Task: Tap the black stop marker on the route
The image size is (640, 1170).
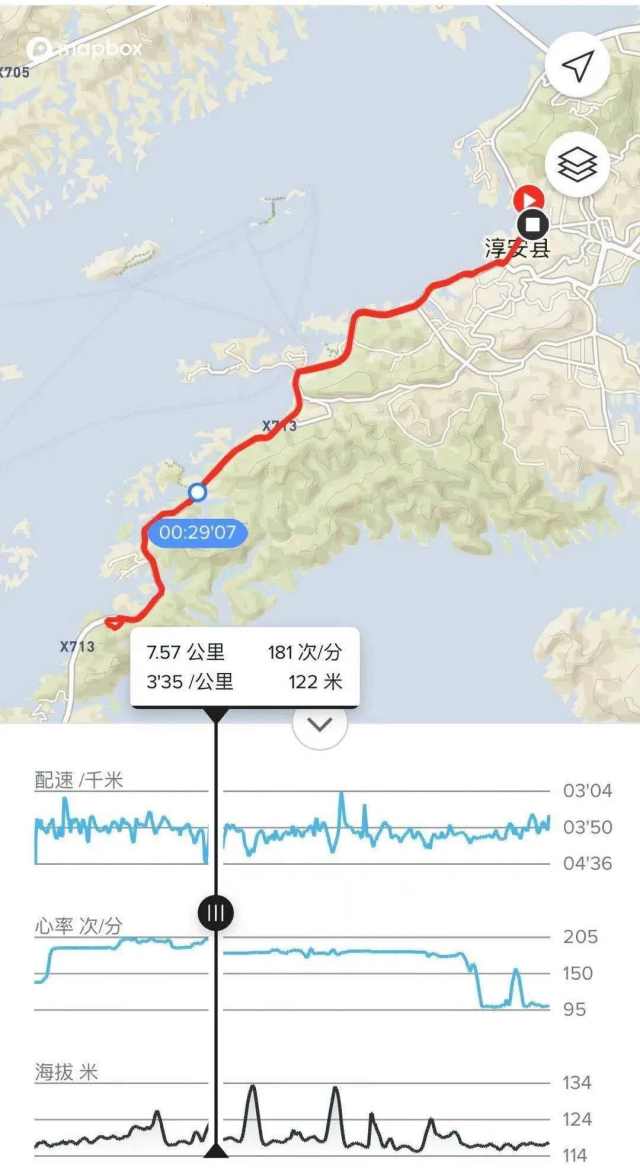Action: pos(533,224)
